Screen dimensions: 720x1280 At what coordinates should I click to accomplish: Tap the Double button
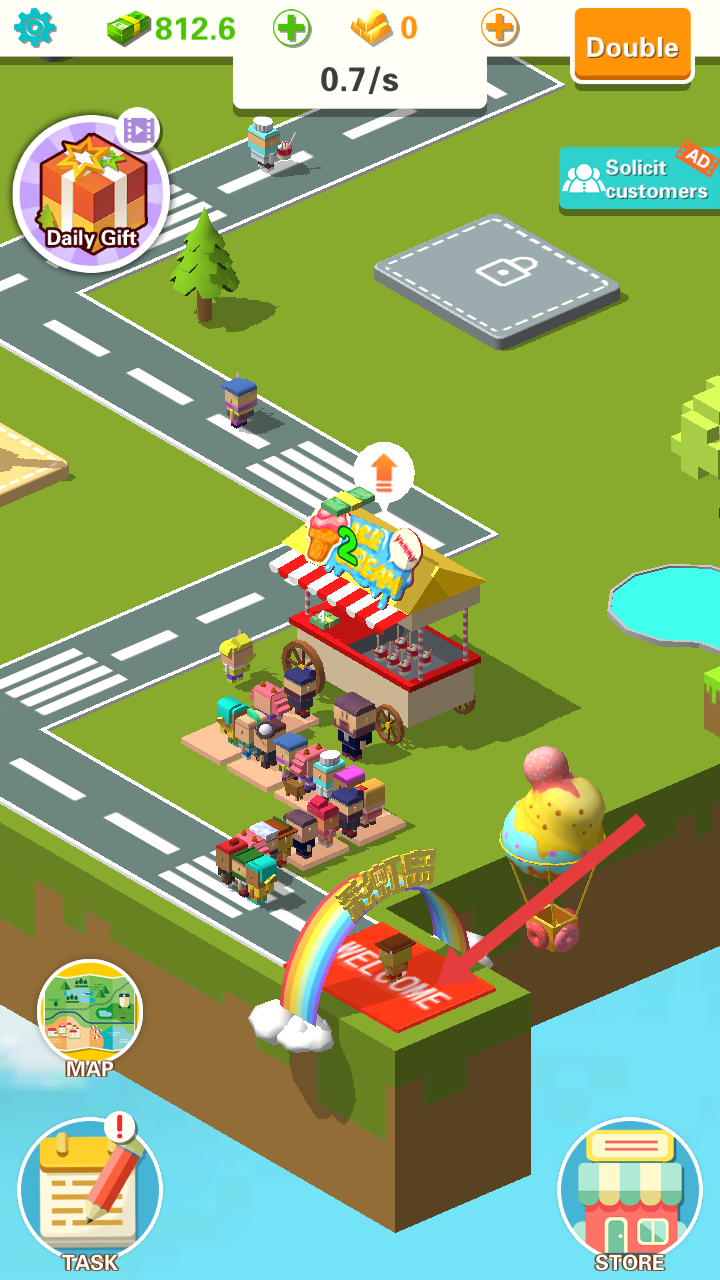(x=632, y=46)
